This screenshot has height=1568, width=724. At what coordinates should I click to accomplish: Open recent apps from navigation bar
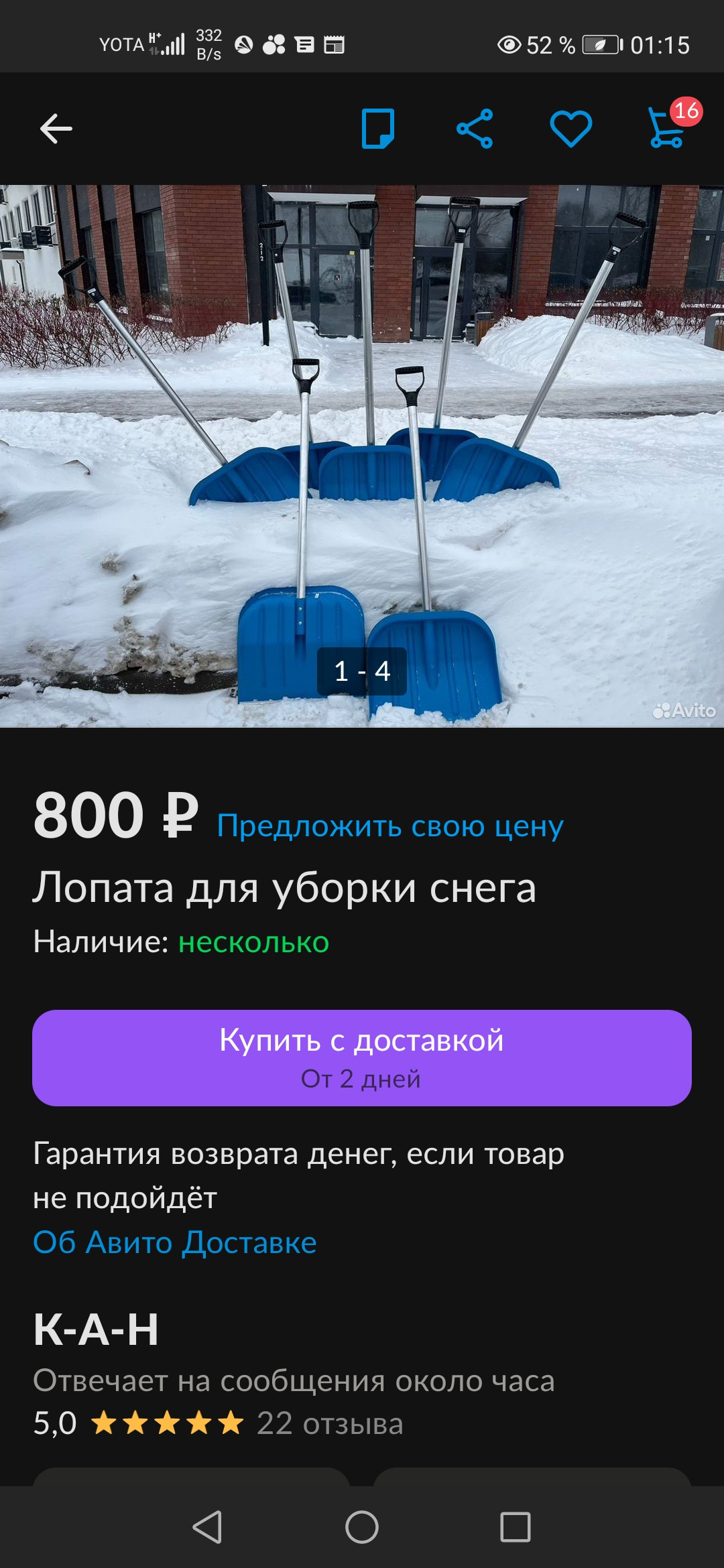(516, 1527)
